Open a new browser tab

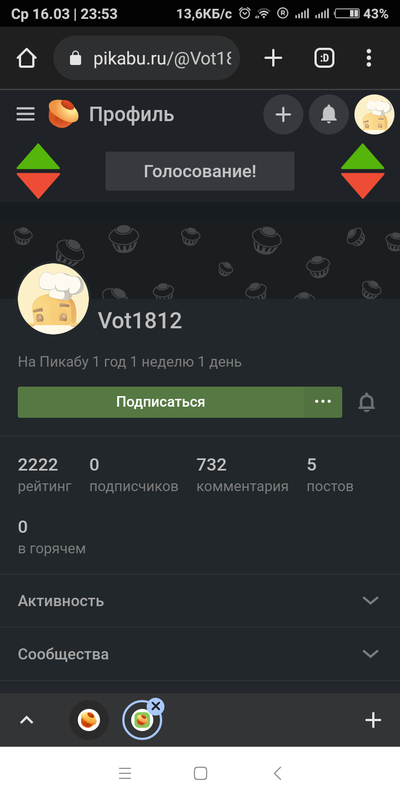coord(273,58)
